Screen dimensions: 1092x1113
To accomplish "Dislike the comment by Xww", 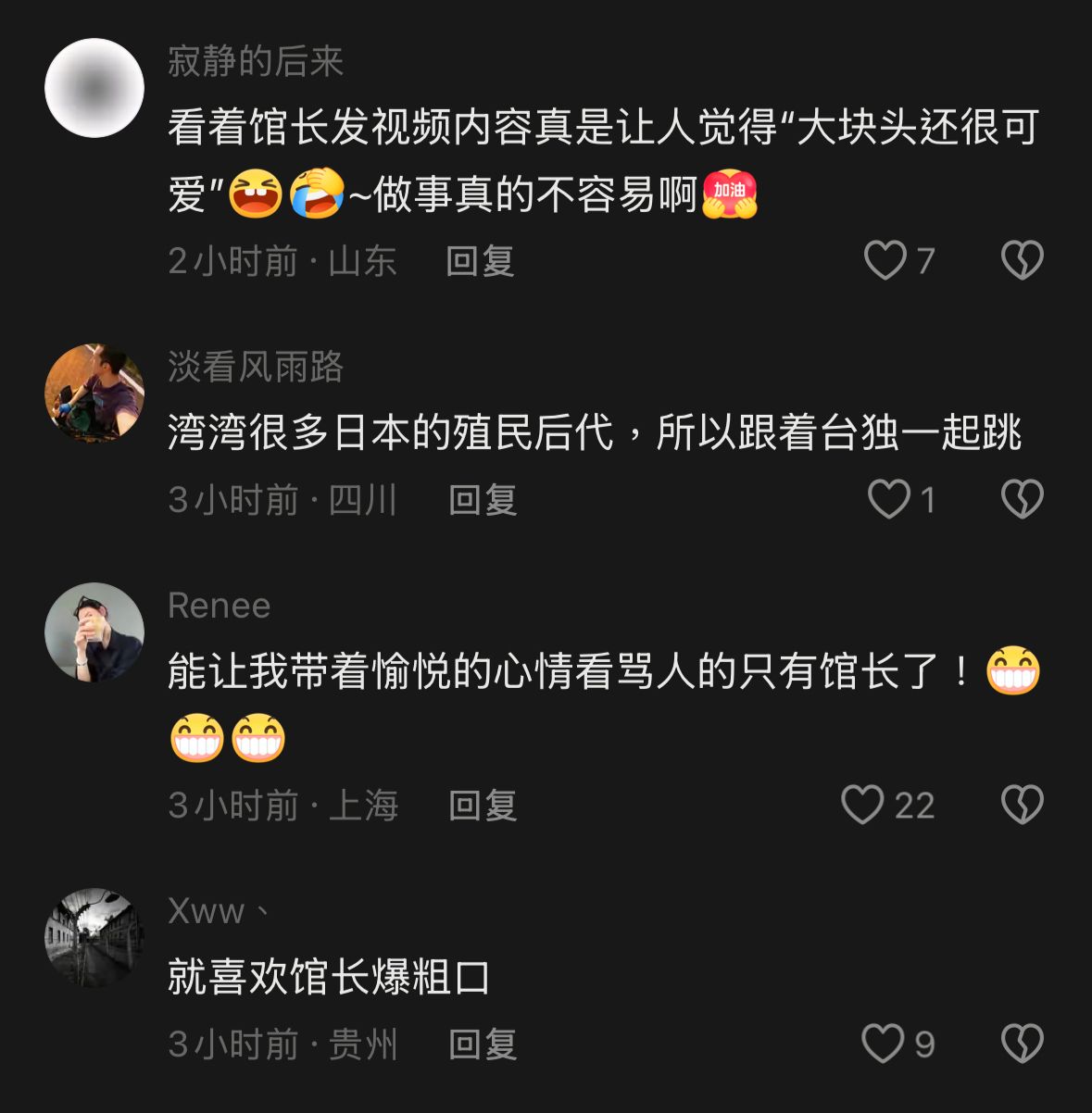I will click(x=1022, y=1044).
